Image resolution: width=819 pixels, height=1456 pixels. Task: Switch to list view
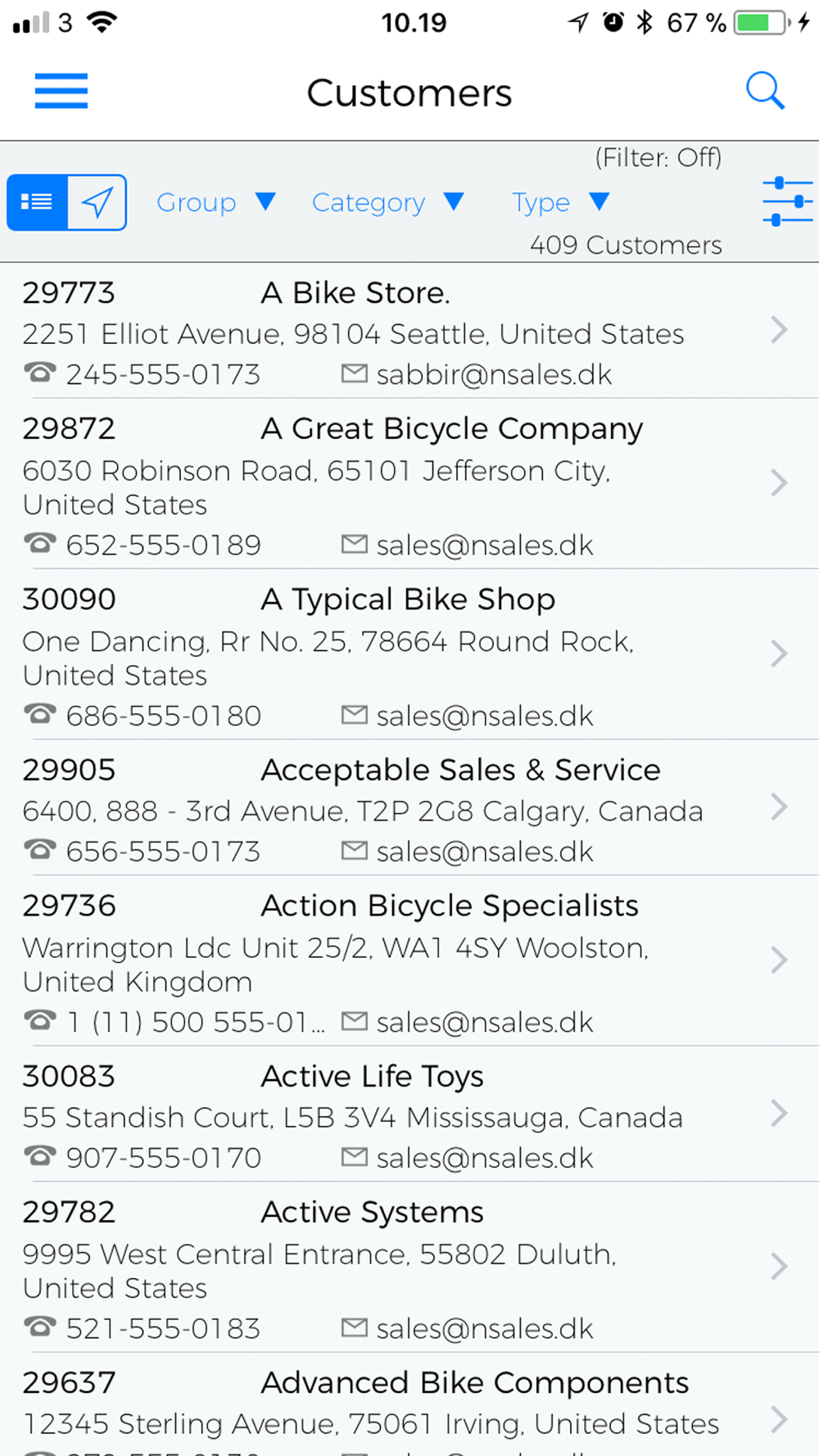[x=37, y=201]
